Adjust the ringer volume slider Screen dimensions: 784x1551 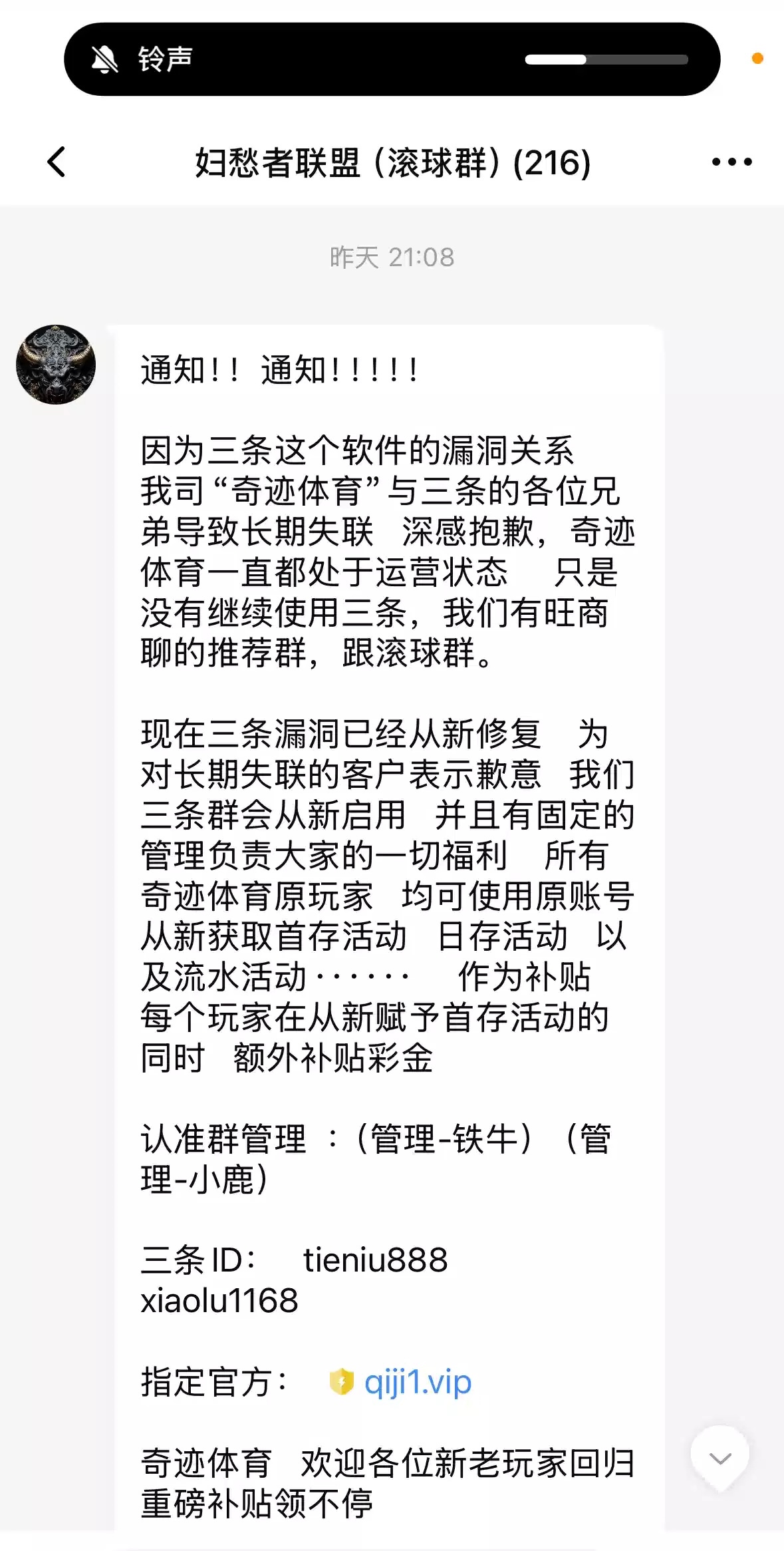(x=606, y=60)
